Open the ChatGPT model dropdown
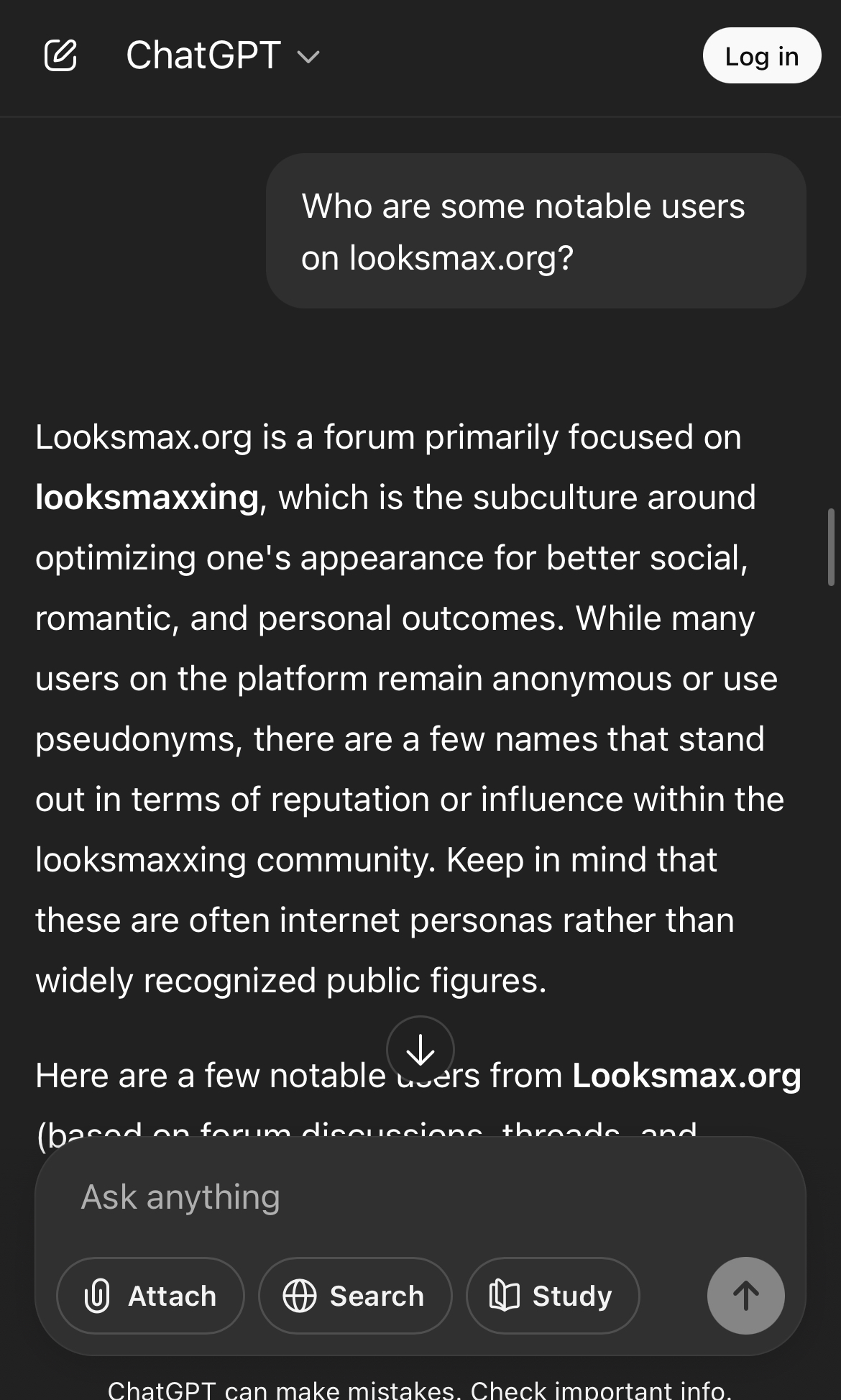The image size is (841, 1400). (x=223, y=56)
